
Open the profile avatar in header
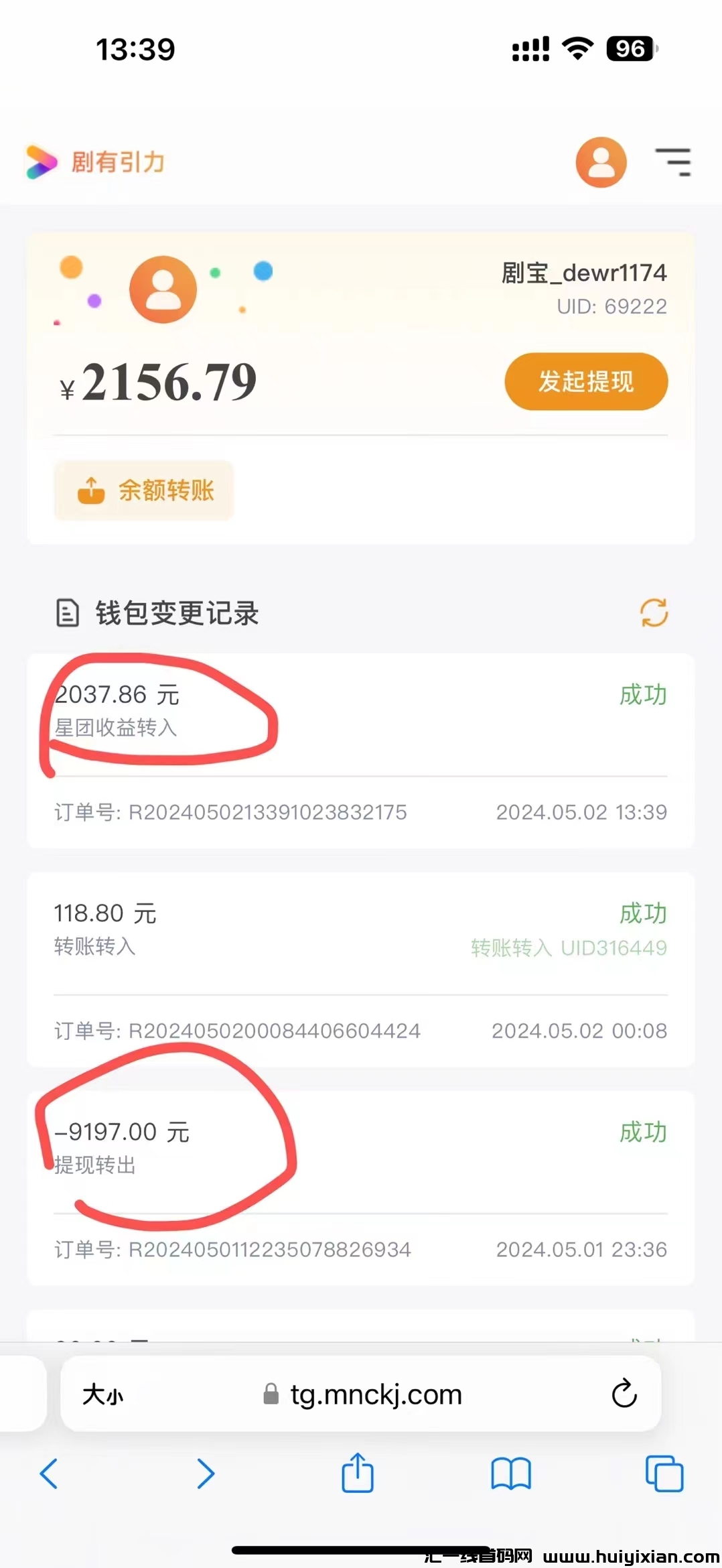point(601,162)
